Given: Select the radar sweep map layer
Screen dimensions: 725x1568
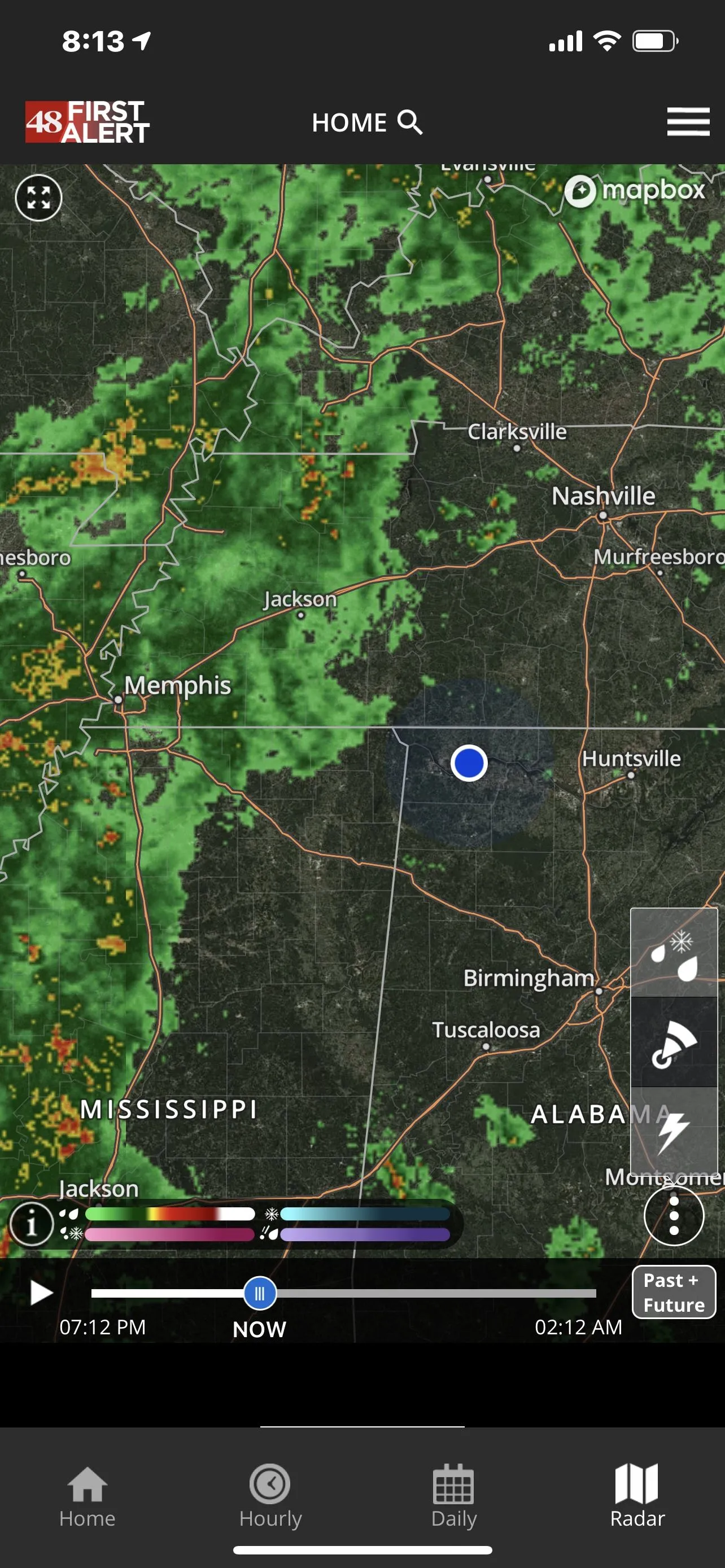Looking at the screenshot, I should click(674, 1042).
